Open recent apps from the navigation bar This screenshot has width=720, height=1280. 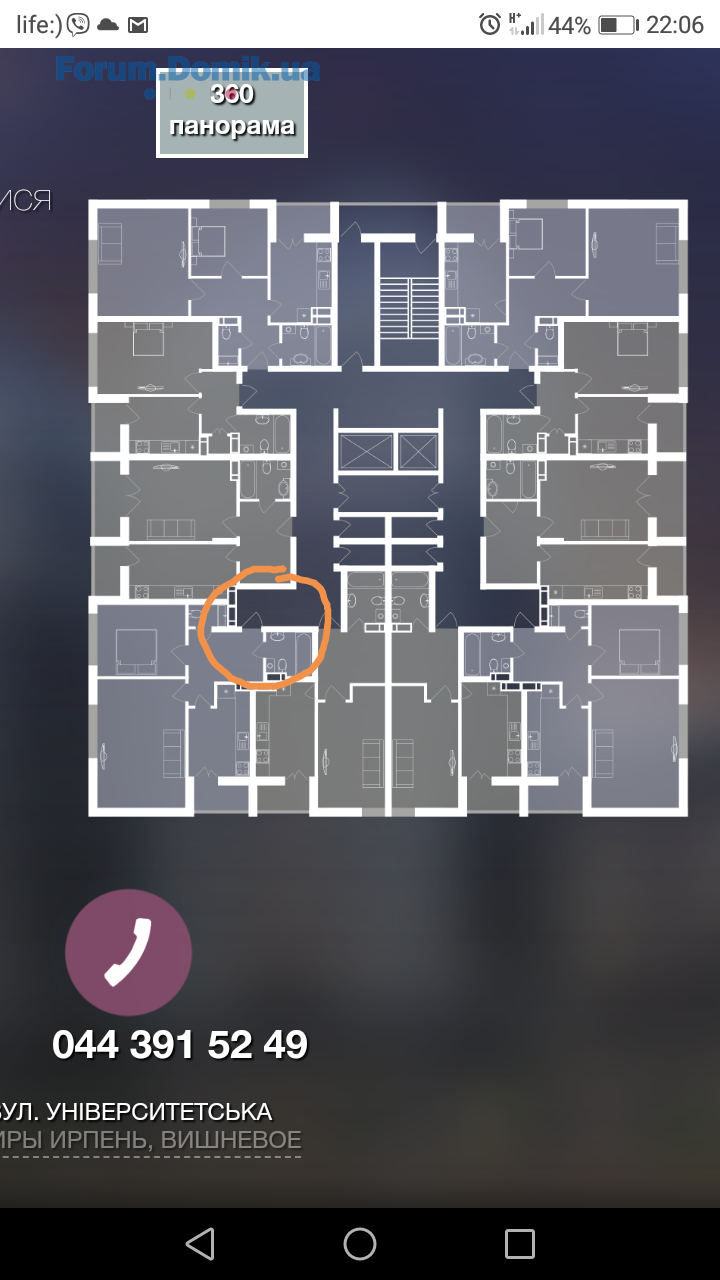coord(520,1244)
